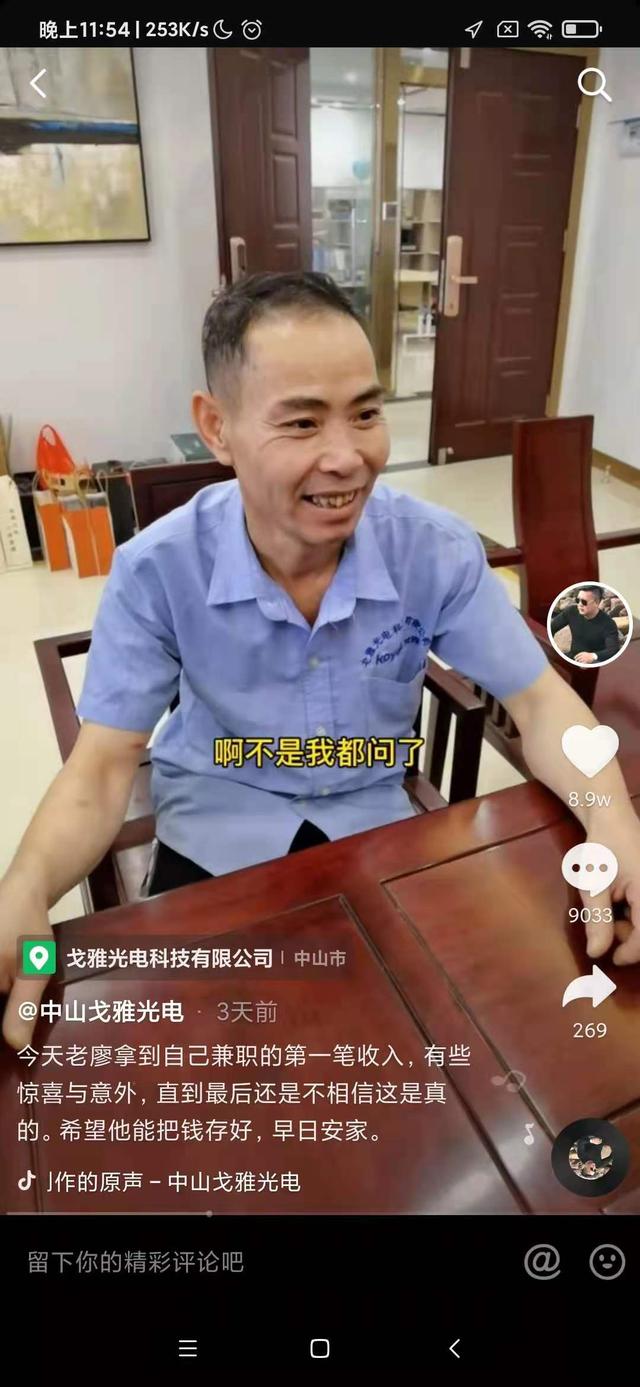
Task: Tap the spinning music disc
Action: 590,1157
